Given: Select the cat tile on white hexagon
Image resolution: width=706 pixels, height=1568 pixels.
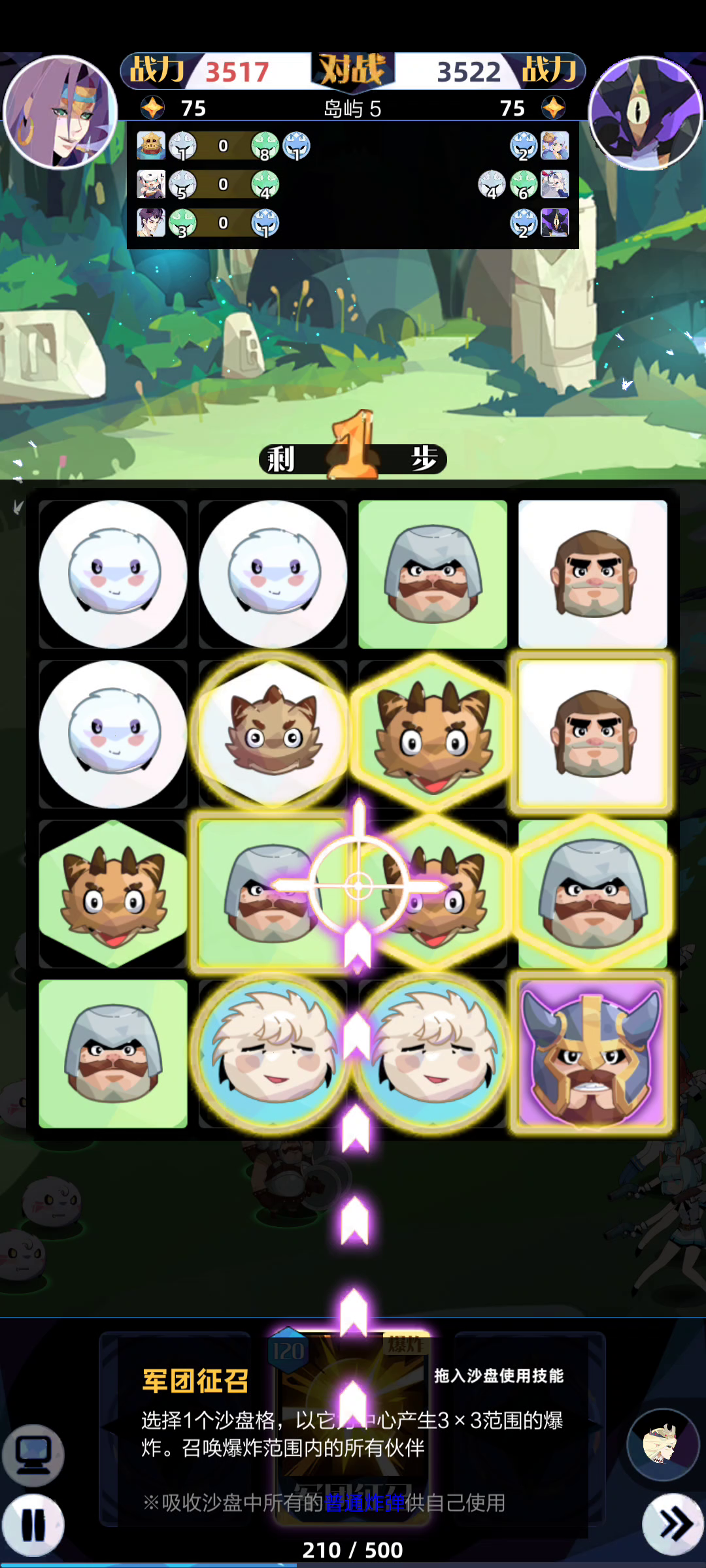Looking at the screenshot, I should 273,733.
